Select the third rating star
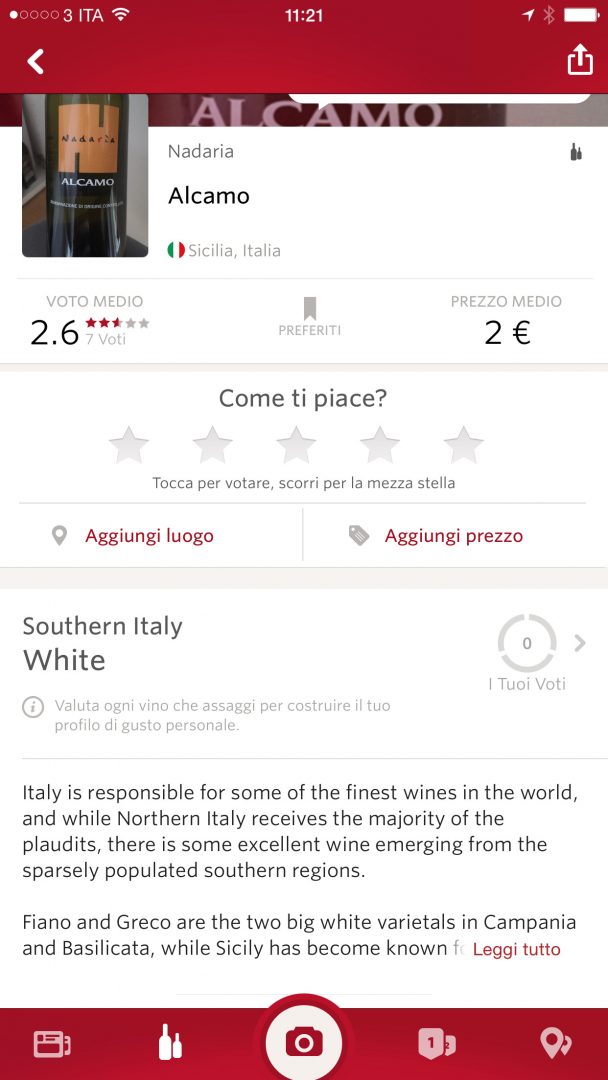Screen dimensions: 608x1080 tap(296, 445)
